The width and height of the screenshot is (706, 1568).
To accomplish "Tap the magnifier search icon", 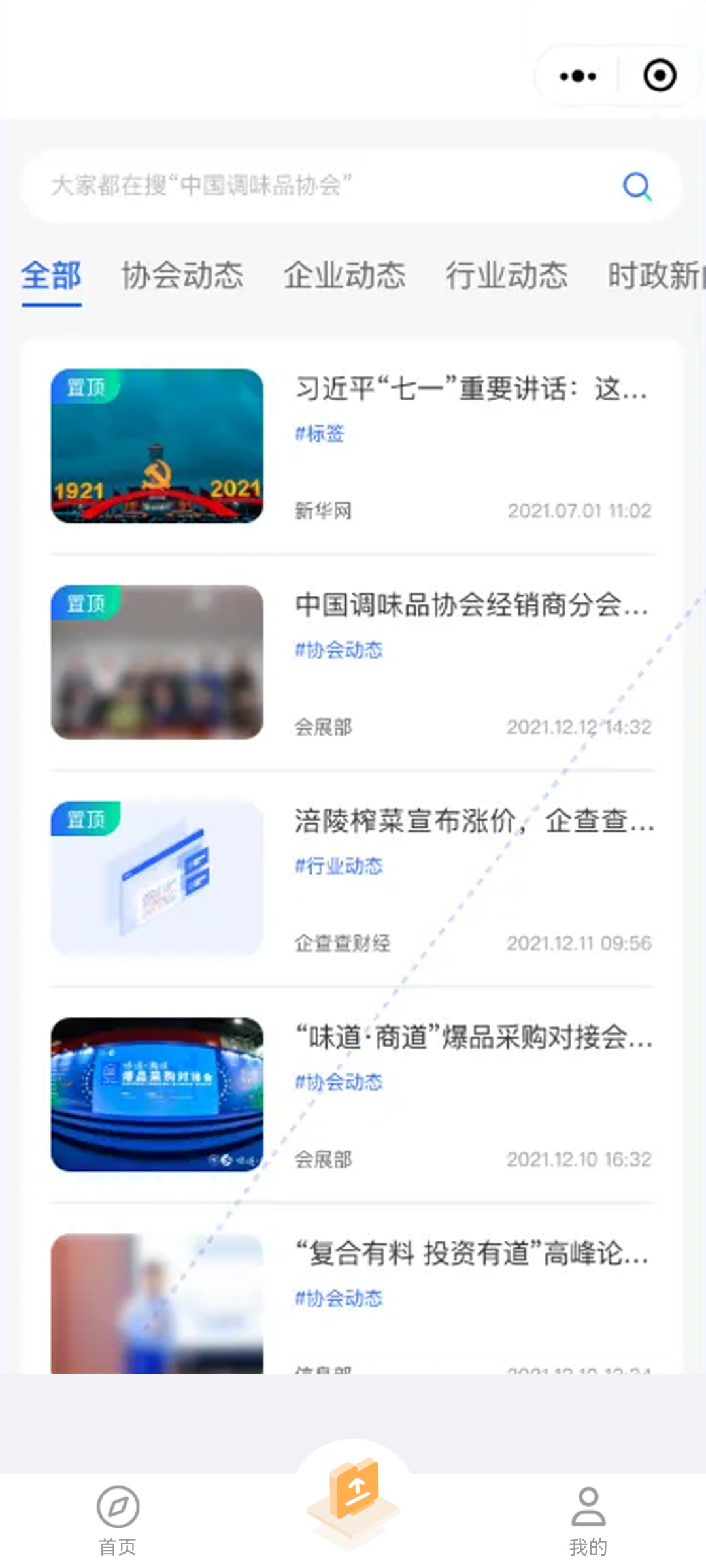I will click(x=637, y=186).
